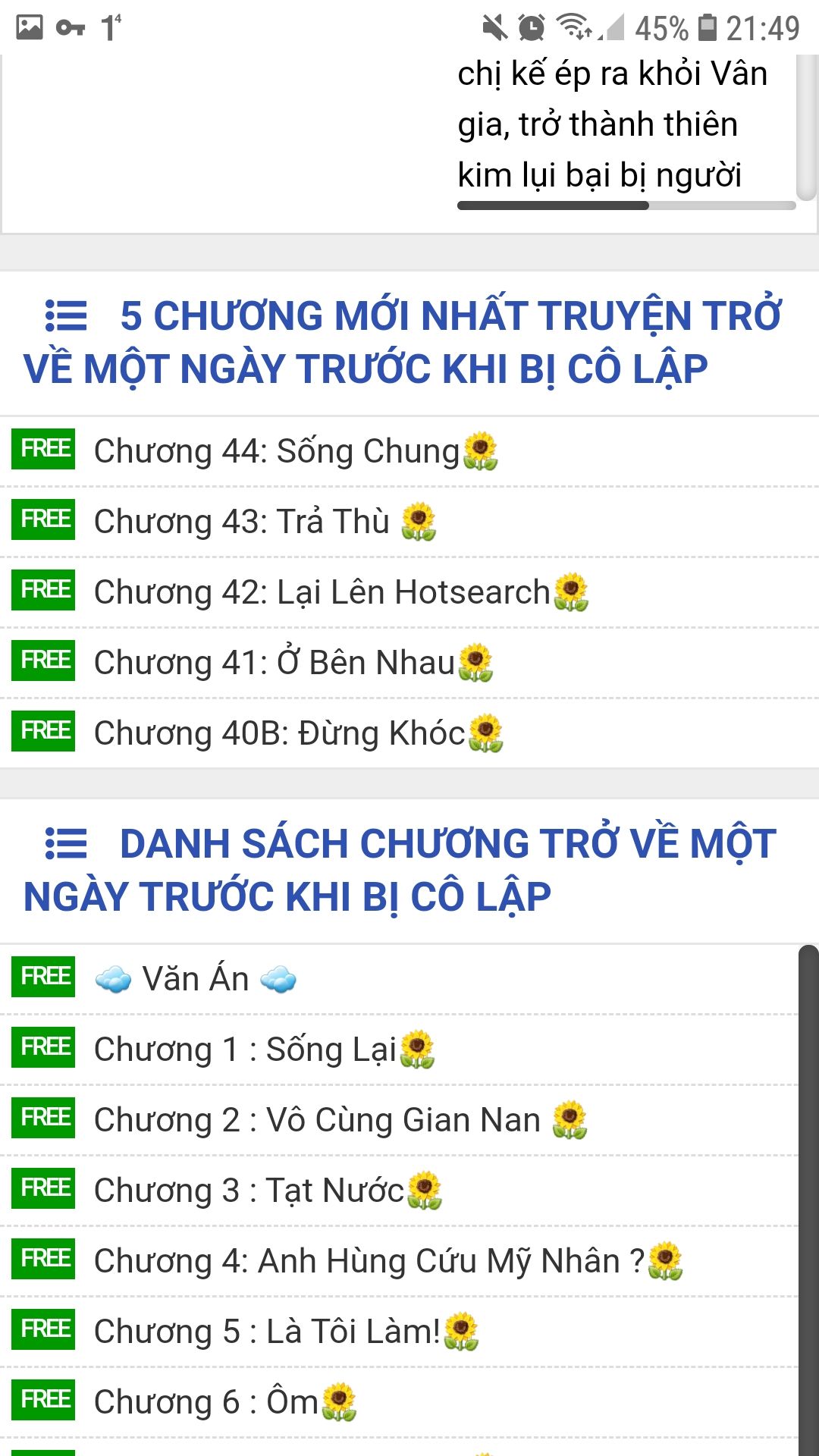Open Chương 43: Trả Thù

[243, 522]
